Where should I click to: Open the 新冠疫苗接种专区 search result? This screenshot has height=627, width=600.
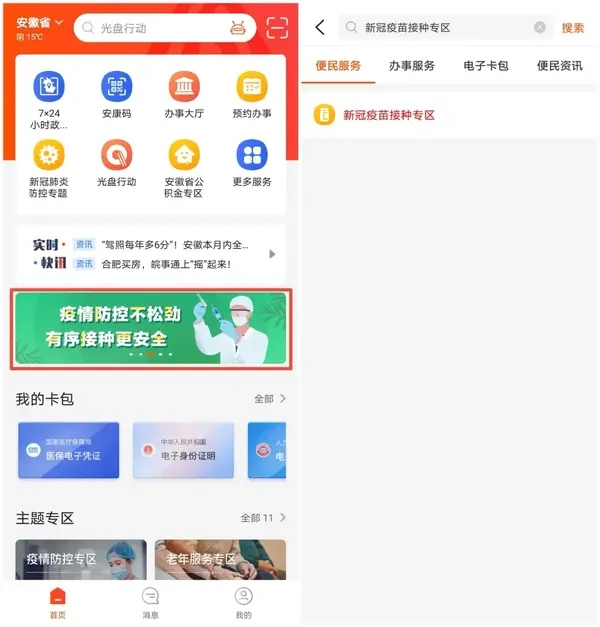388,115
